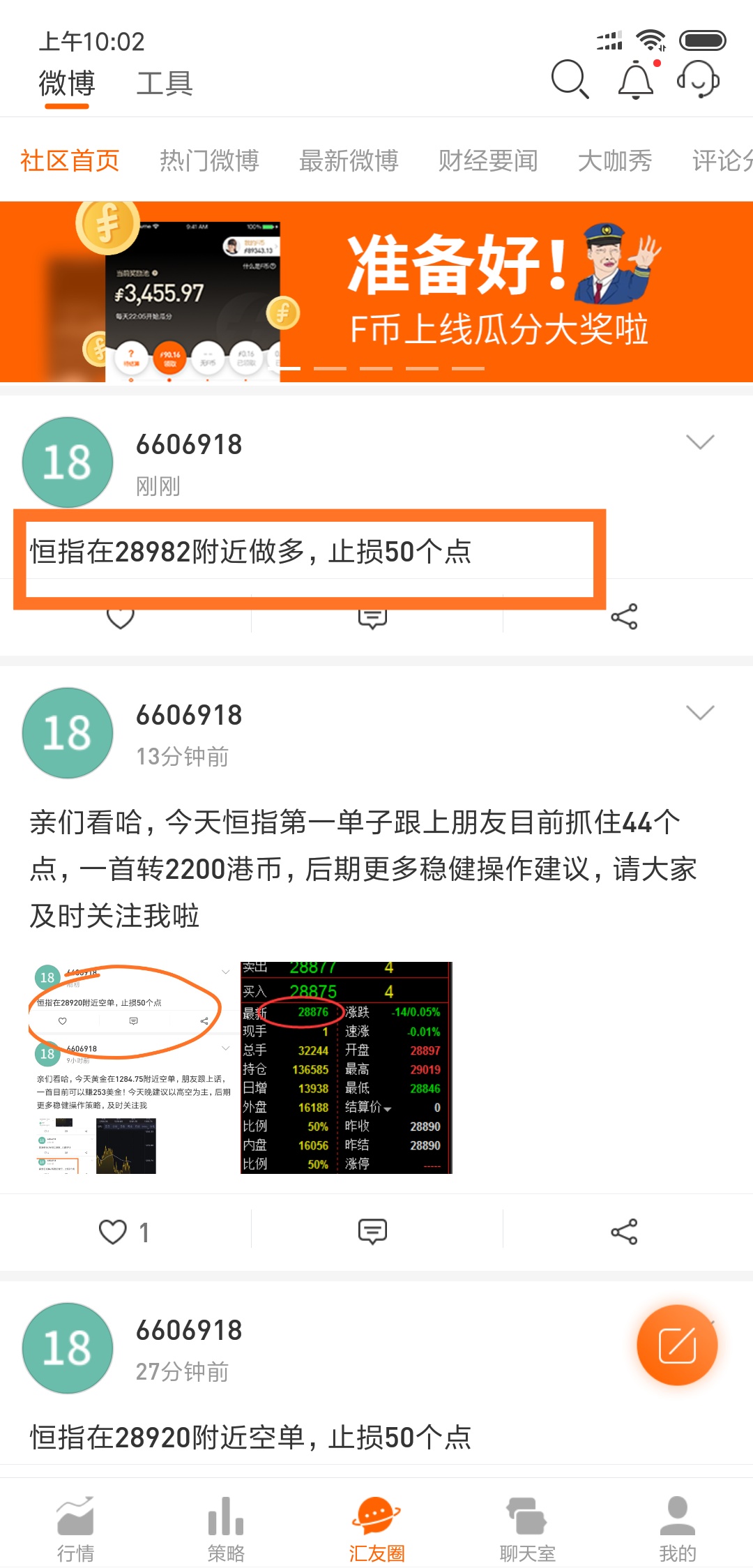The width and height of the screenshot is (753, 1568).
Task: Open the F币上线瓜分大奖 banner
Action: coord(376,292)
